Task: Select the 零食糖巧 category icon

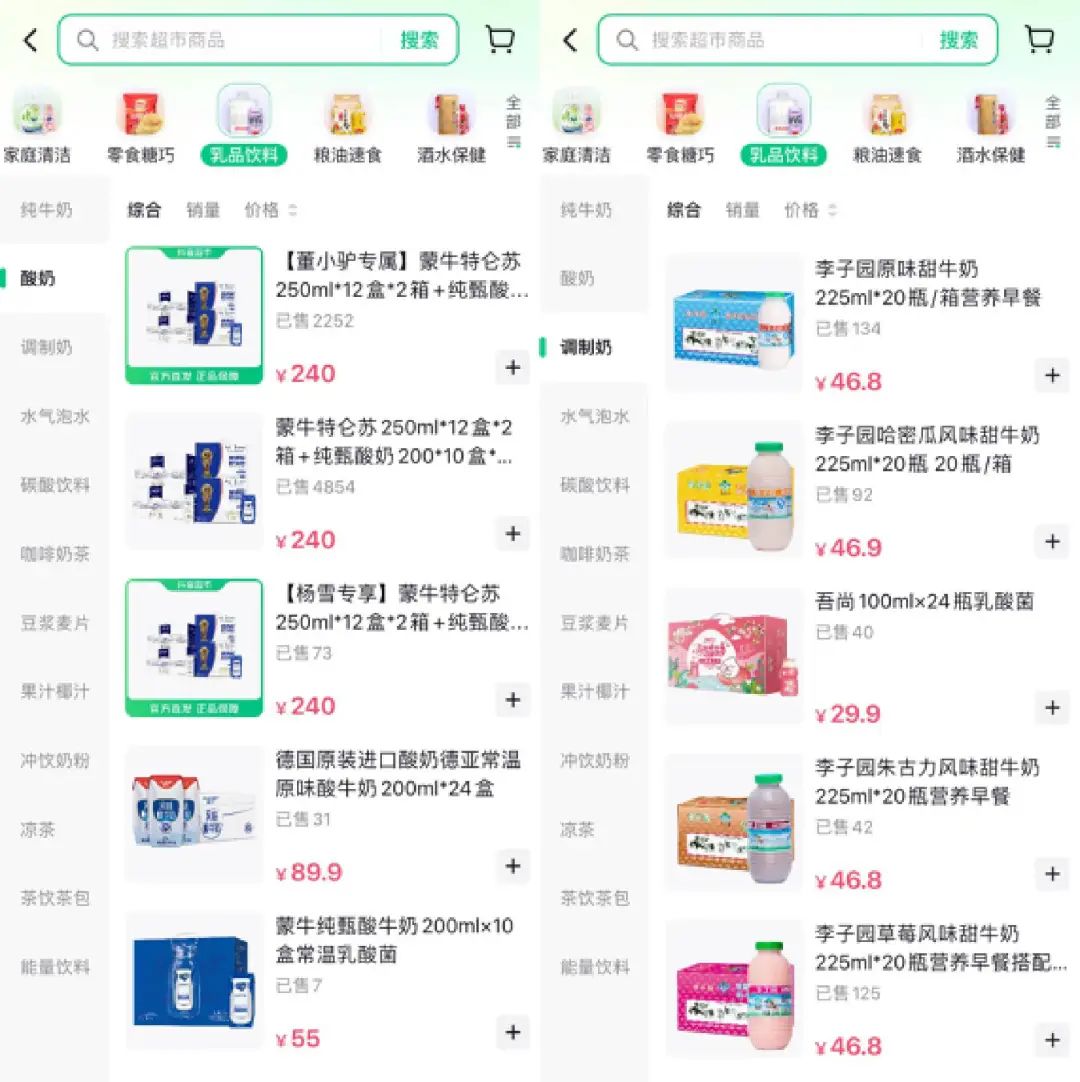Action: point(140,113)
